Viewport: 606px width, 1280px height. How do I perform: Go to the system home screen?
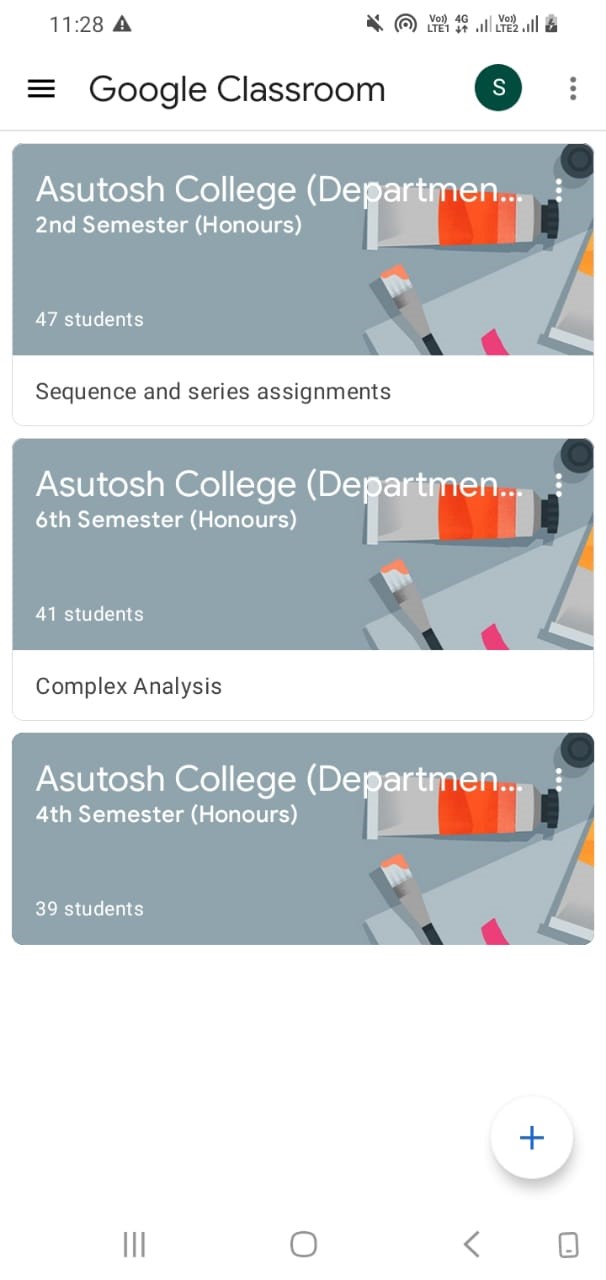pyautogui.click(x=303, y=1244)
